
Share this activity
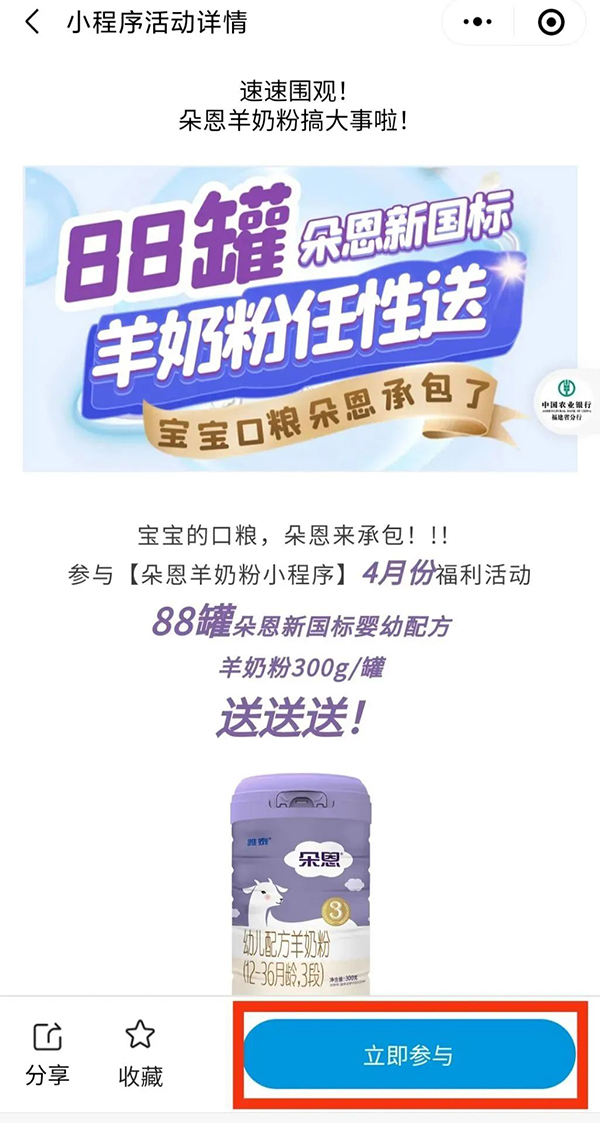[x=47, y=1053]
